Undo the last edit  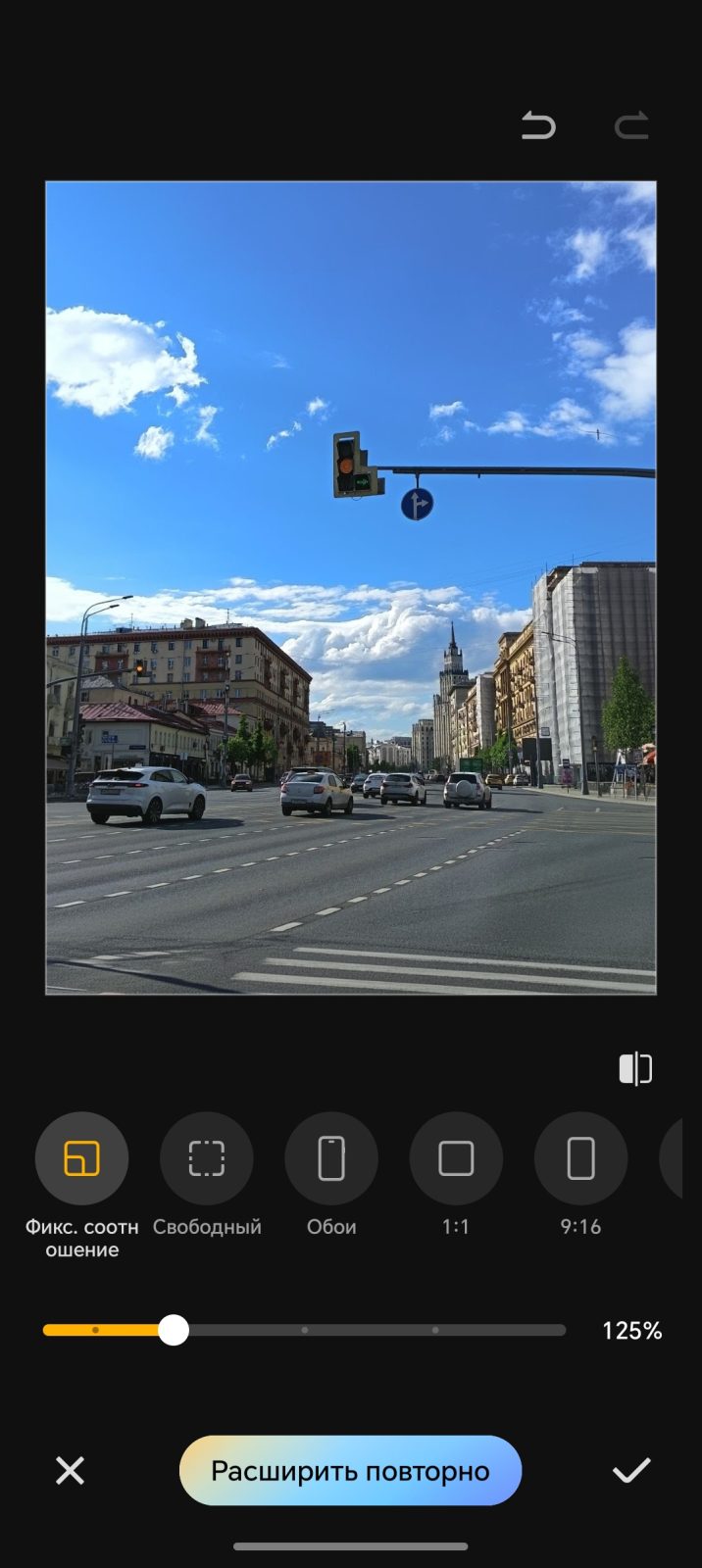(x=538, y=126)
